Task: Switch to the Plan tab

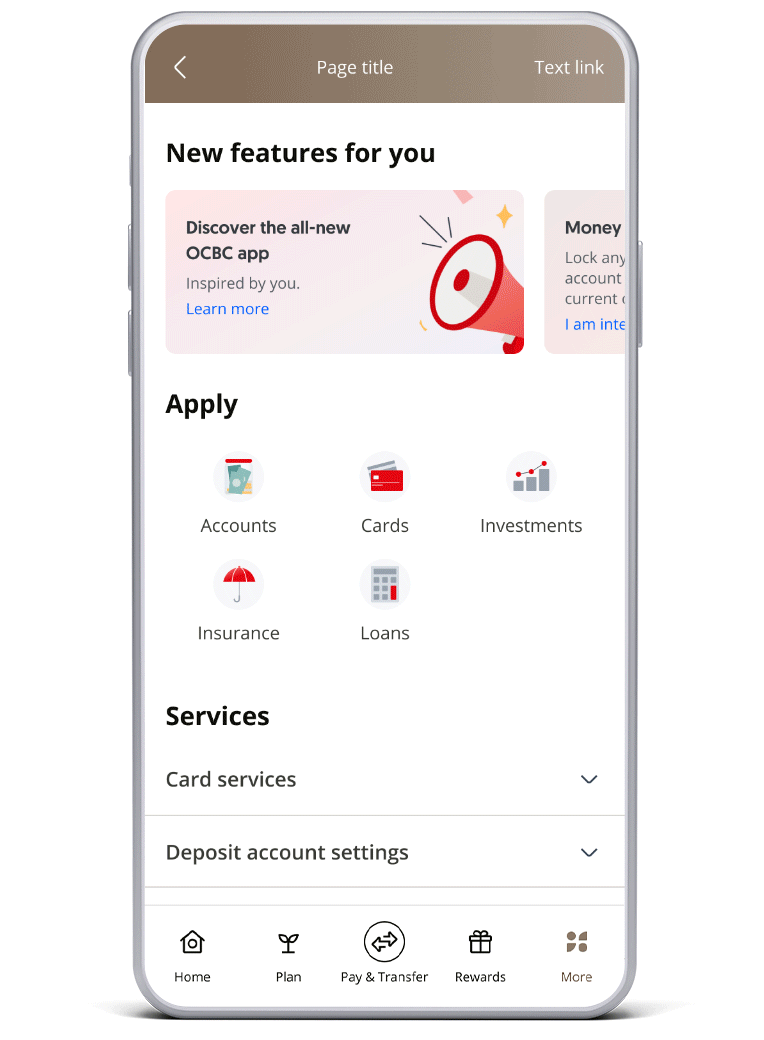Action: pos(288,955)
